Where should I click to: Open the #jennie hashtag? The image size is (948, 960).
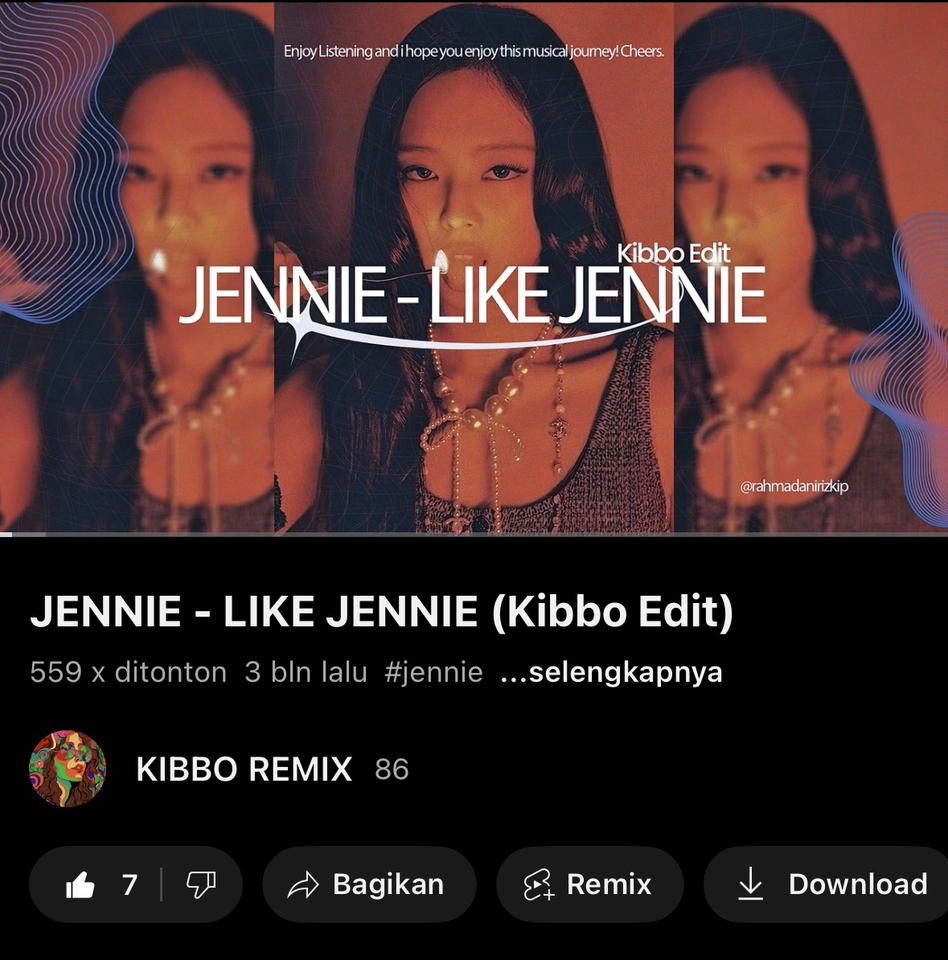[x=433, y=672]
